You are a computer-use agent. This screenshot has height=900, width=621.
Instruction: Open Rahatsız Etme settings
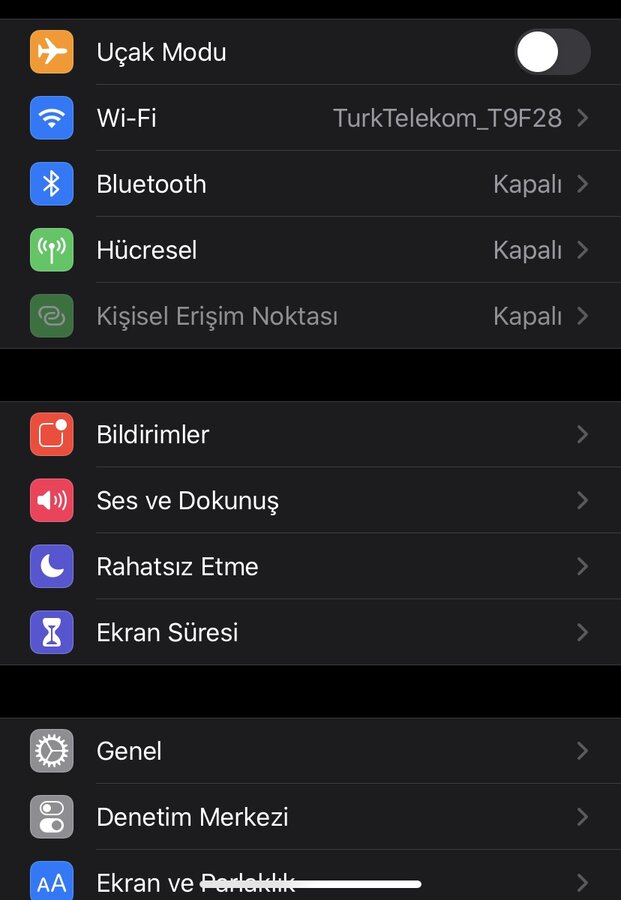coord(310,567)
